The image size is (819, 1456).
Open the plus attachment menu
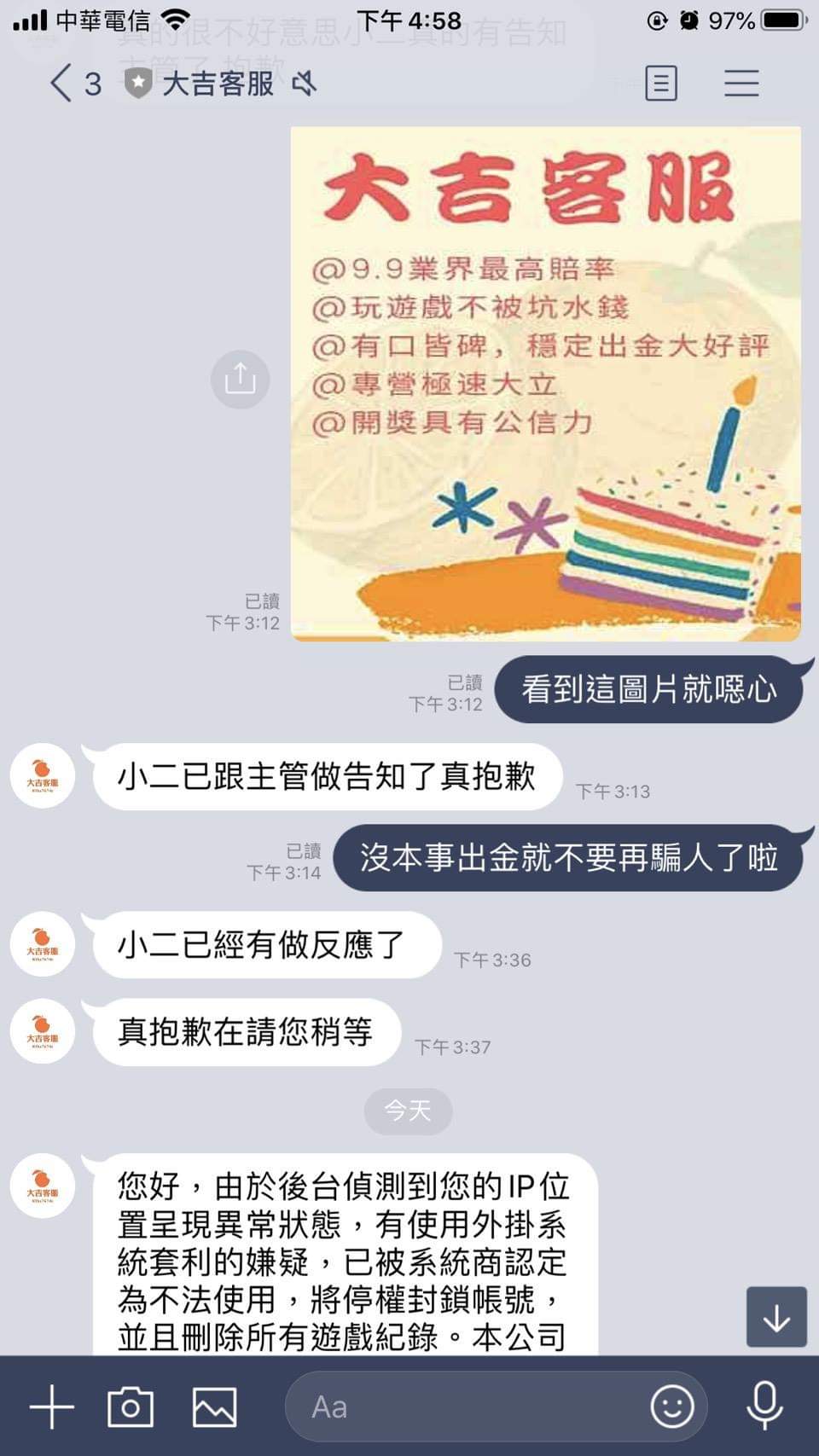(x=52, y=1407)
